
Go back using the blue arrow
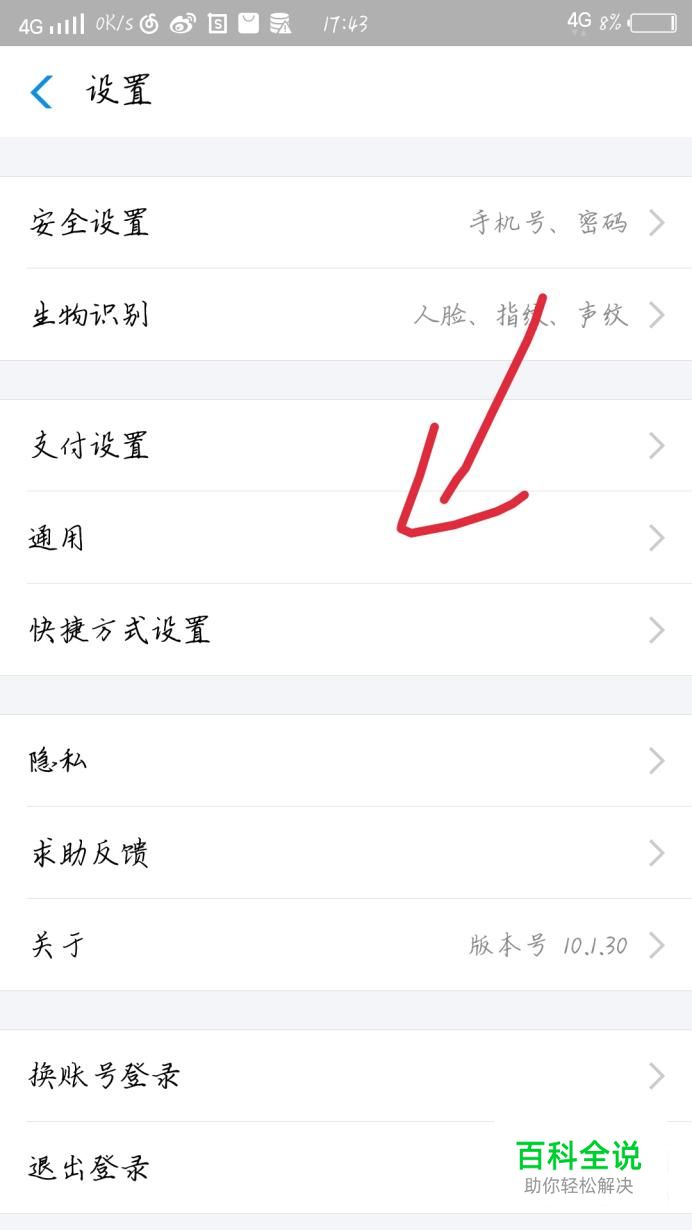point(41,91)
